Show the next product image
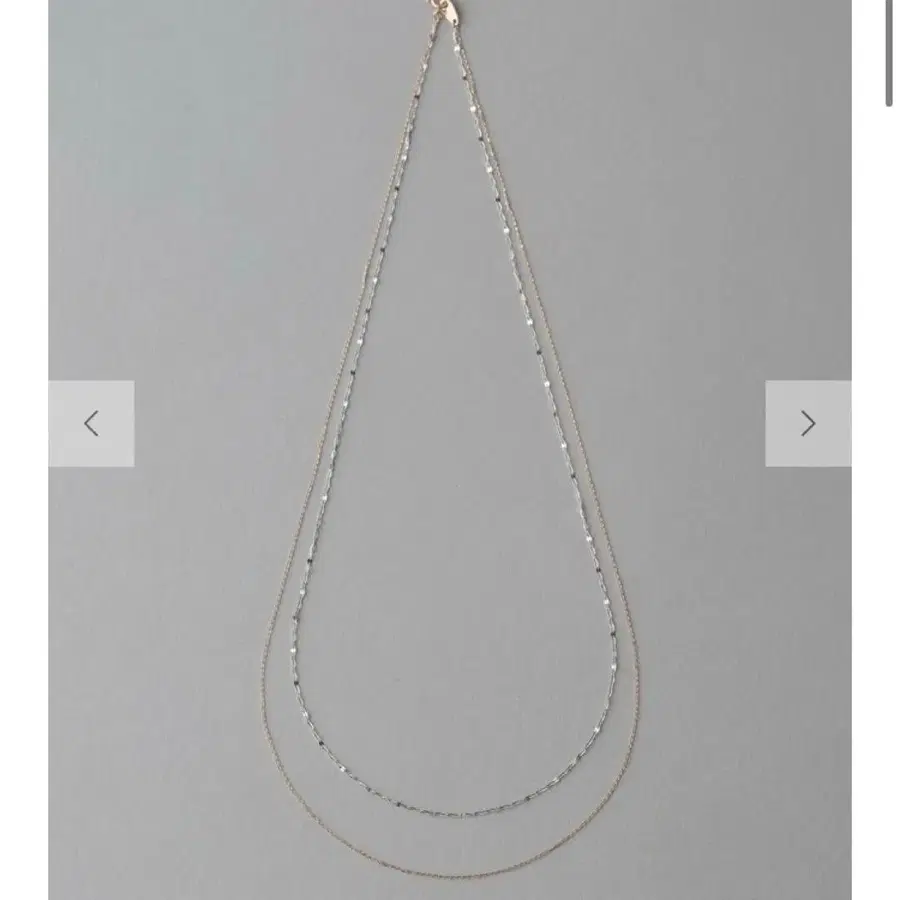 tap(808, 424)
